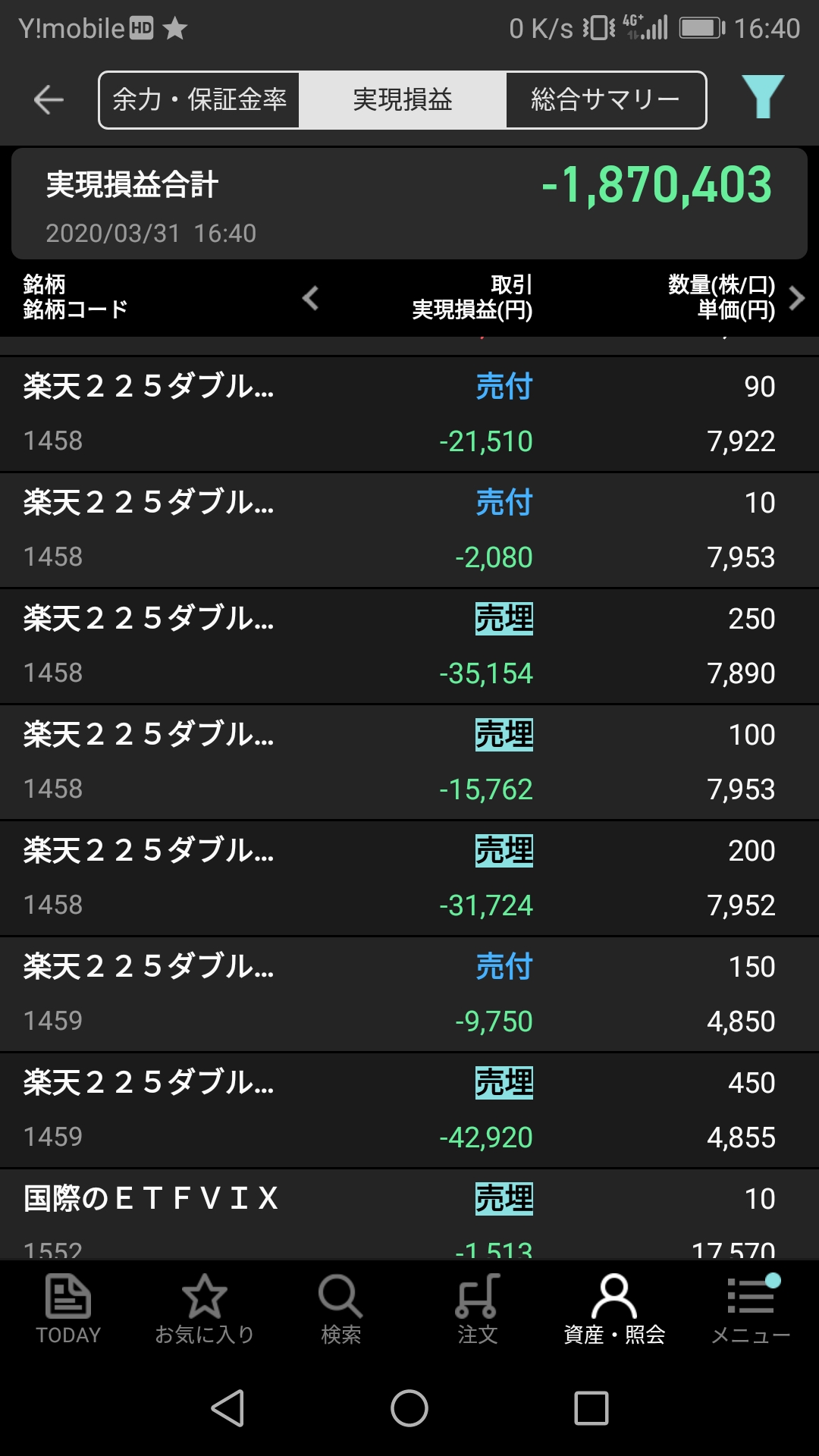The height and width of the screenshot is (1456, 819).
Task: Open the 1458 row with loss -15,762
Action: tap(409, 762)
